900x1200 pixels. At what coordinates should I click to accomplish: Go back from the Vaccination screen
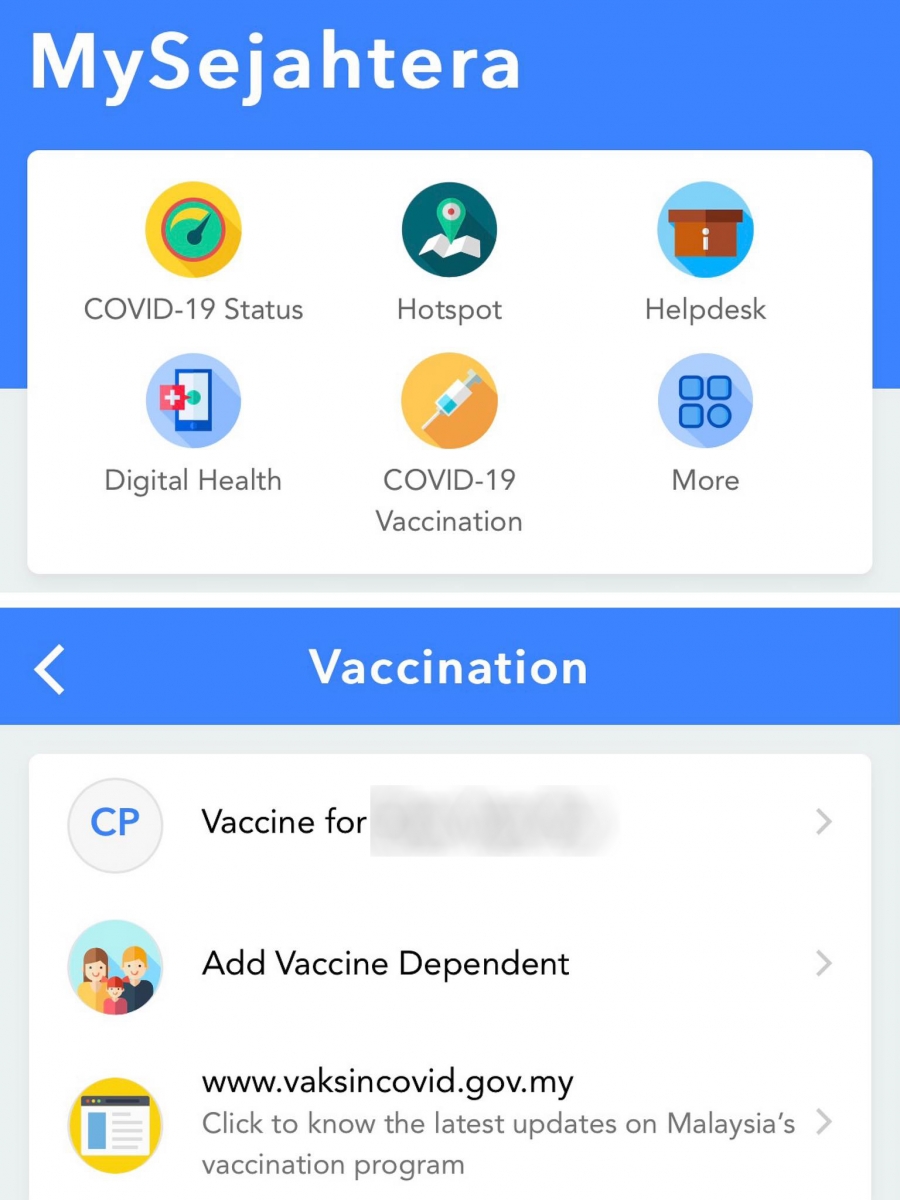point(50,668)
